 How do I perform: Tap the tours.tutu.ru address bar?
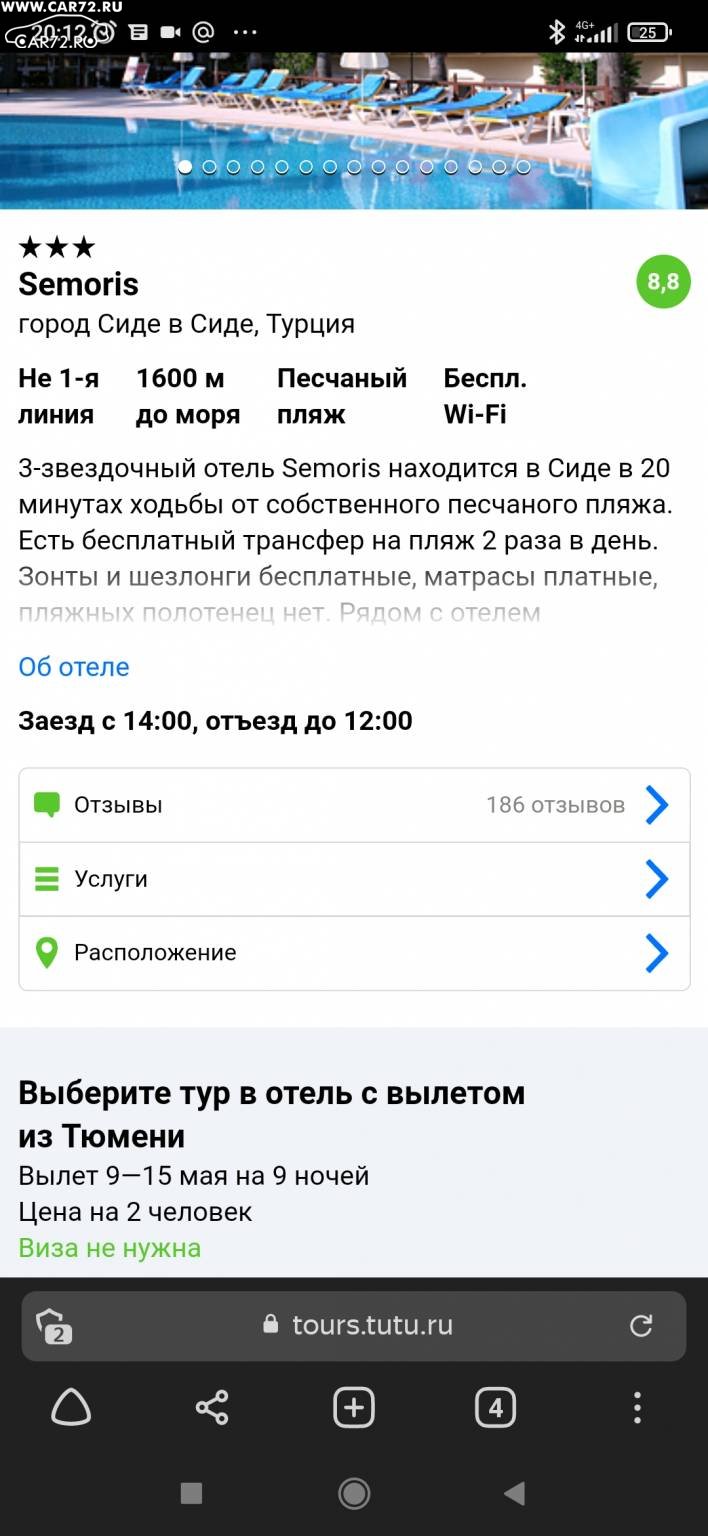tap(354, 1326)
